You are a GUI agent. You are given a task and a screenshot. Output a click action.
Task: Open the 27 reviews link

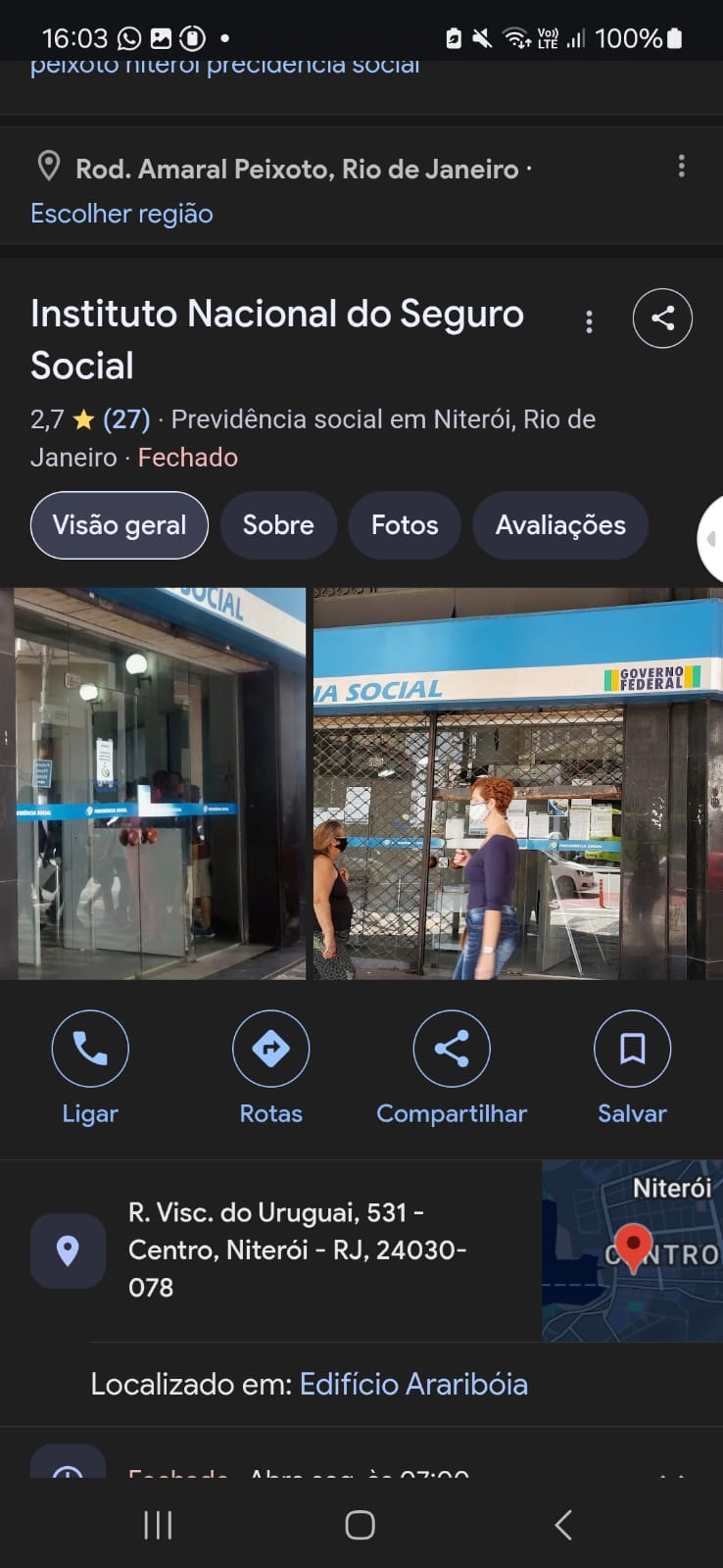126,419
